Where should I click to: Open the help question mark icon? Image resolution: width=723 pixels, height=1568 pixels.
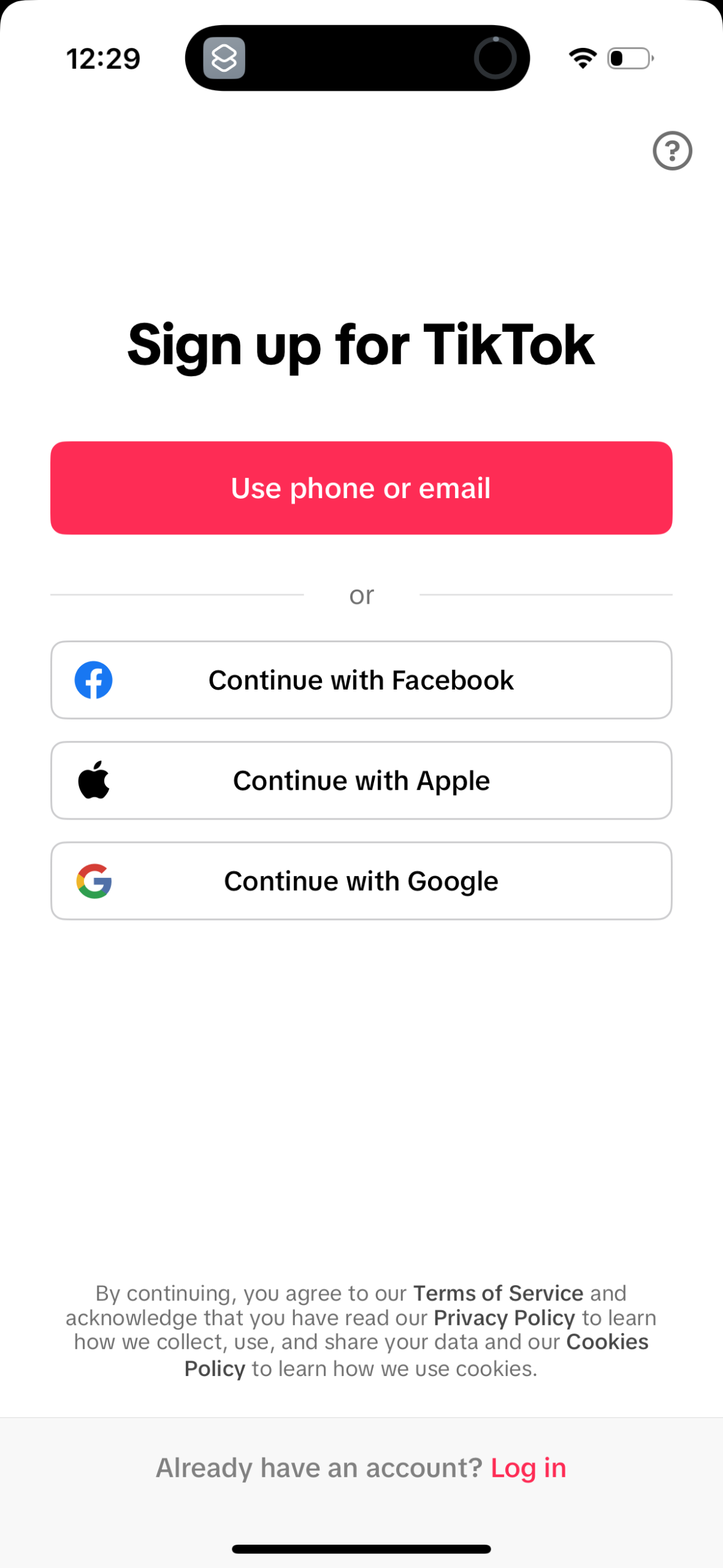coord(673,151)
